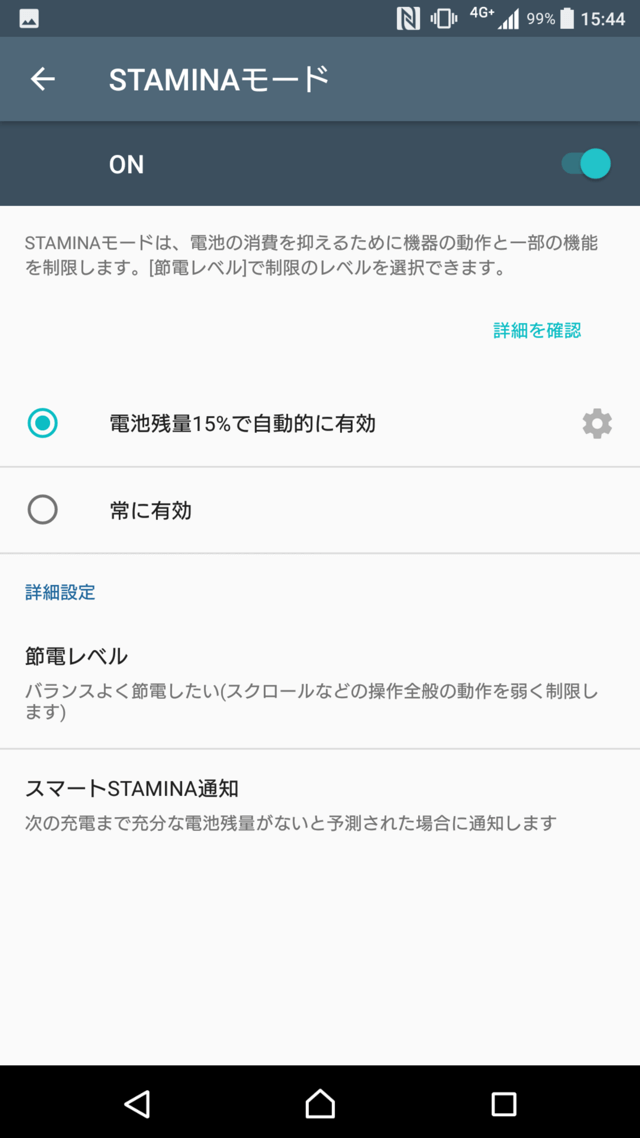Open the recent apps overview

click(503, 1103)
